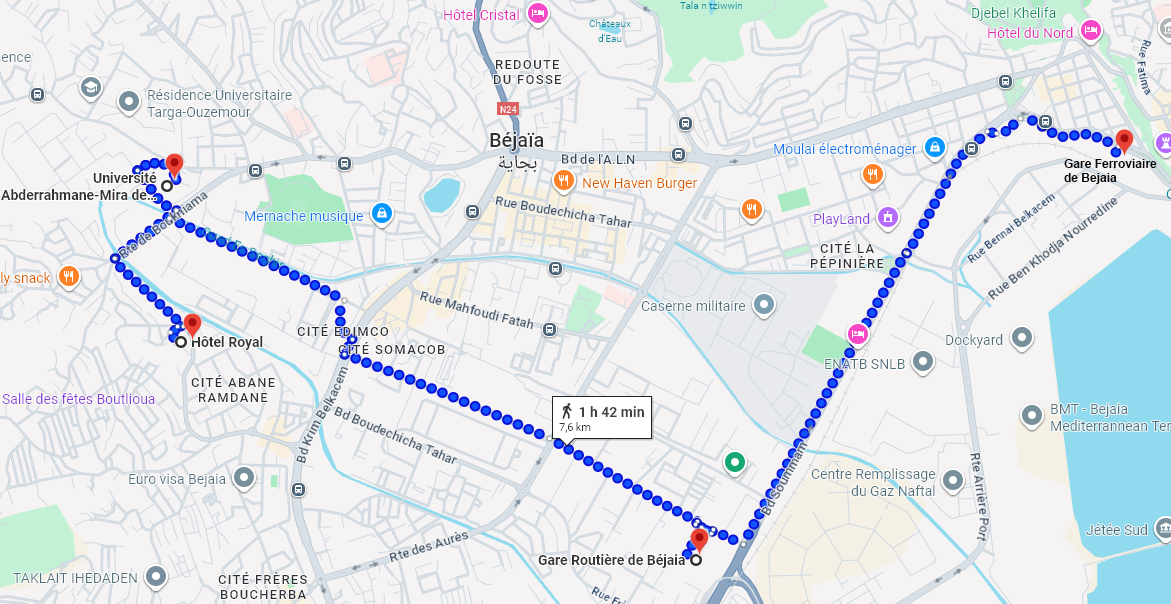Select the TAKLAIT IHEDADEN marker
The image size is (1171, 604).
tap(155, 577)
